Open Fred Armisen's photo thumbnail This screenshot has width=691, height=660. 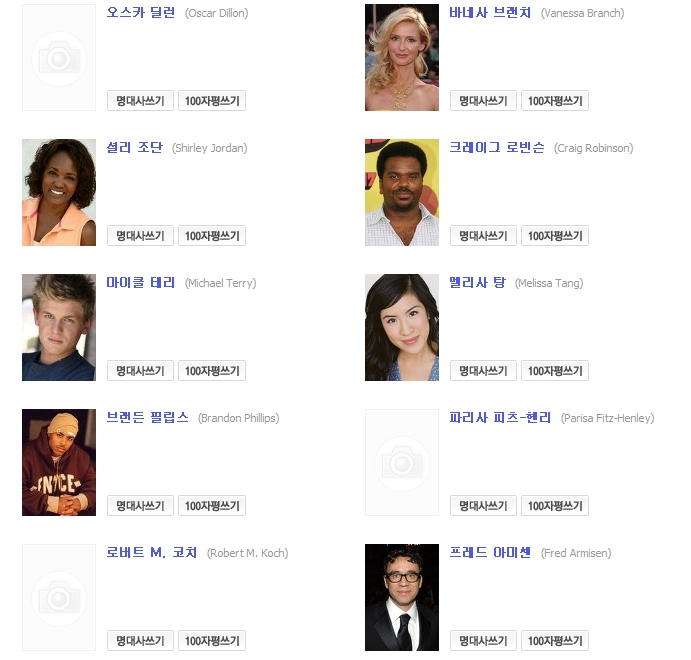pos(401,597)
